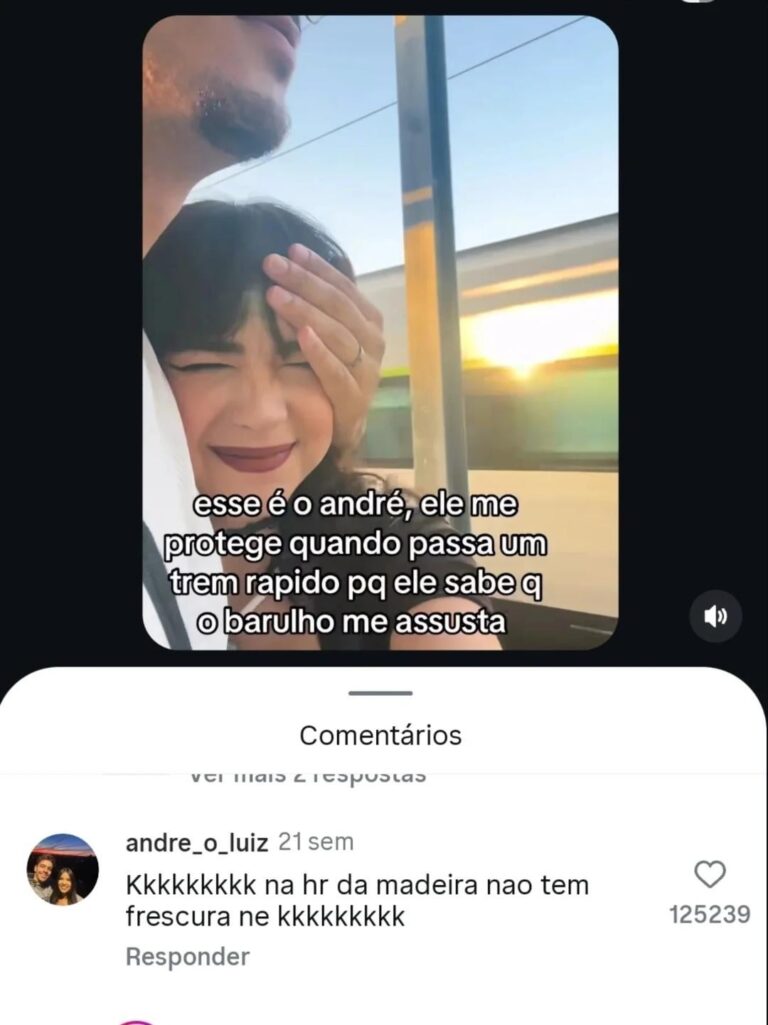Tap Responder under andre_o_luiz's comment
This screenshot has width=768, height=1025.
coord(187,957)
